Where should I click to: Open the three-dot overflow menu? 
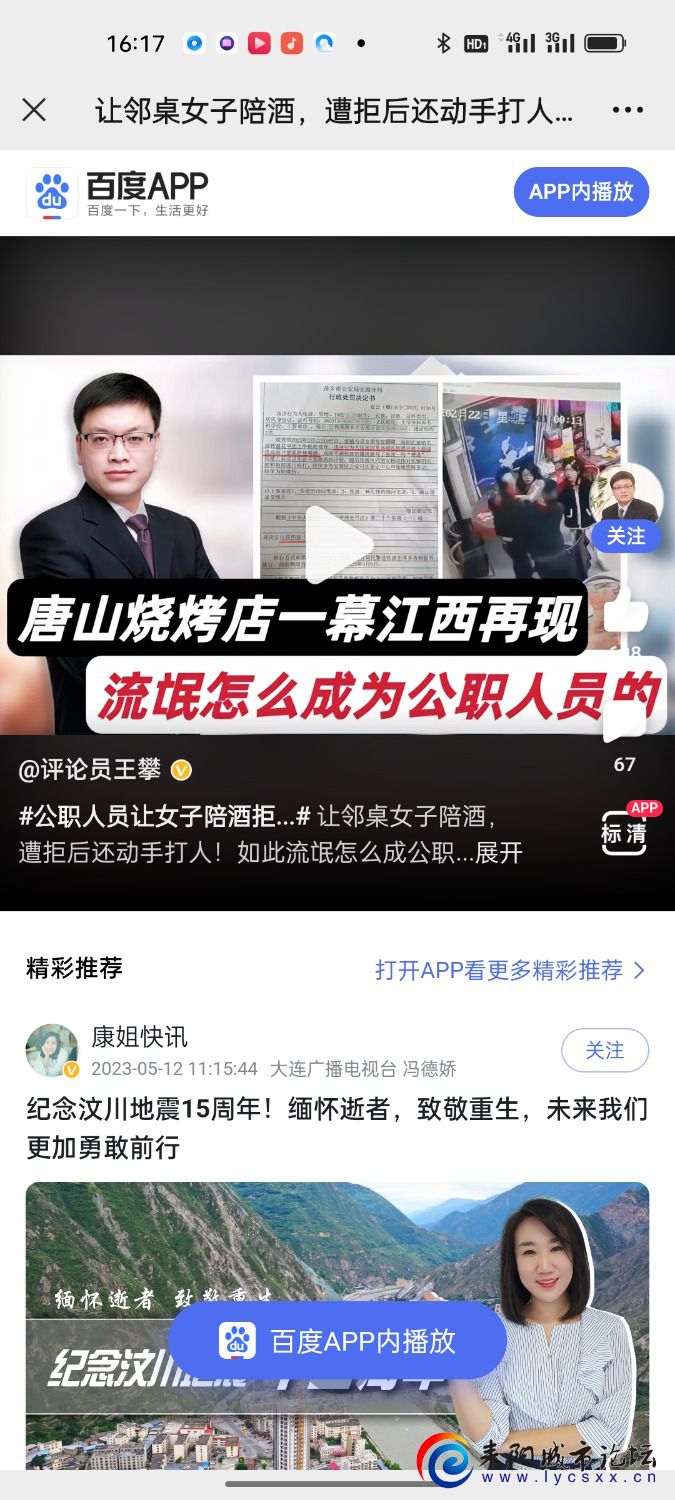(627, 110)
